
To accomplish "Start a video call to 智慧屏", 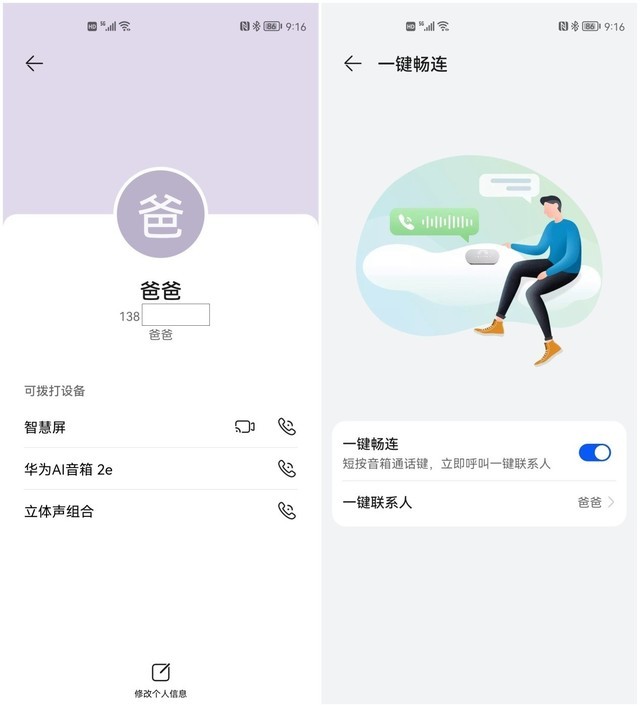I will 245,427.
